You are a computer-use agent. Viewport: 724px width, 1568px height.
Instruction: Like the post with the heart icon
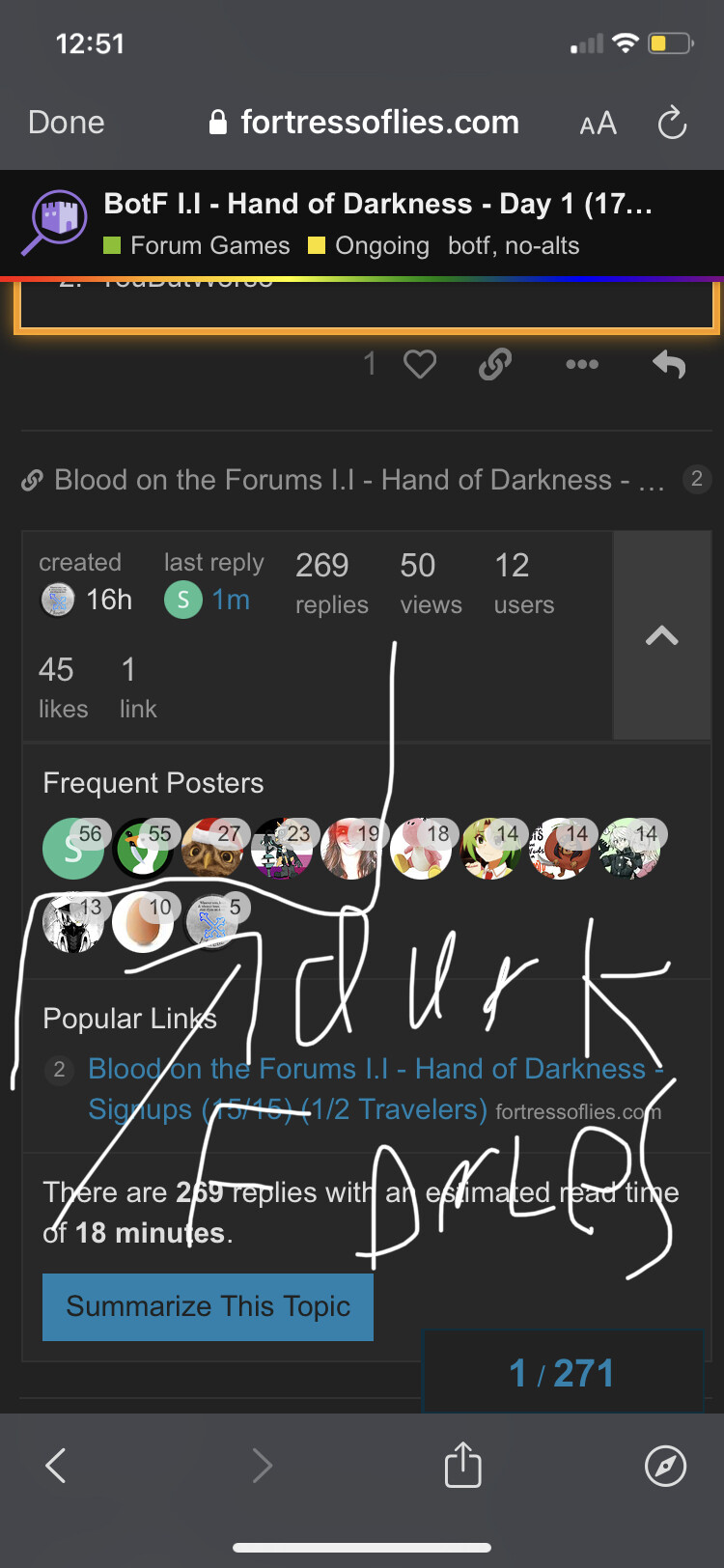420,364
